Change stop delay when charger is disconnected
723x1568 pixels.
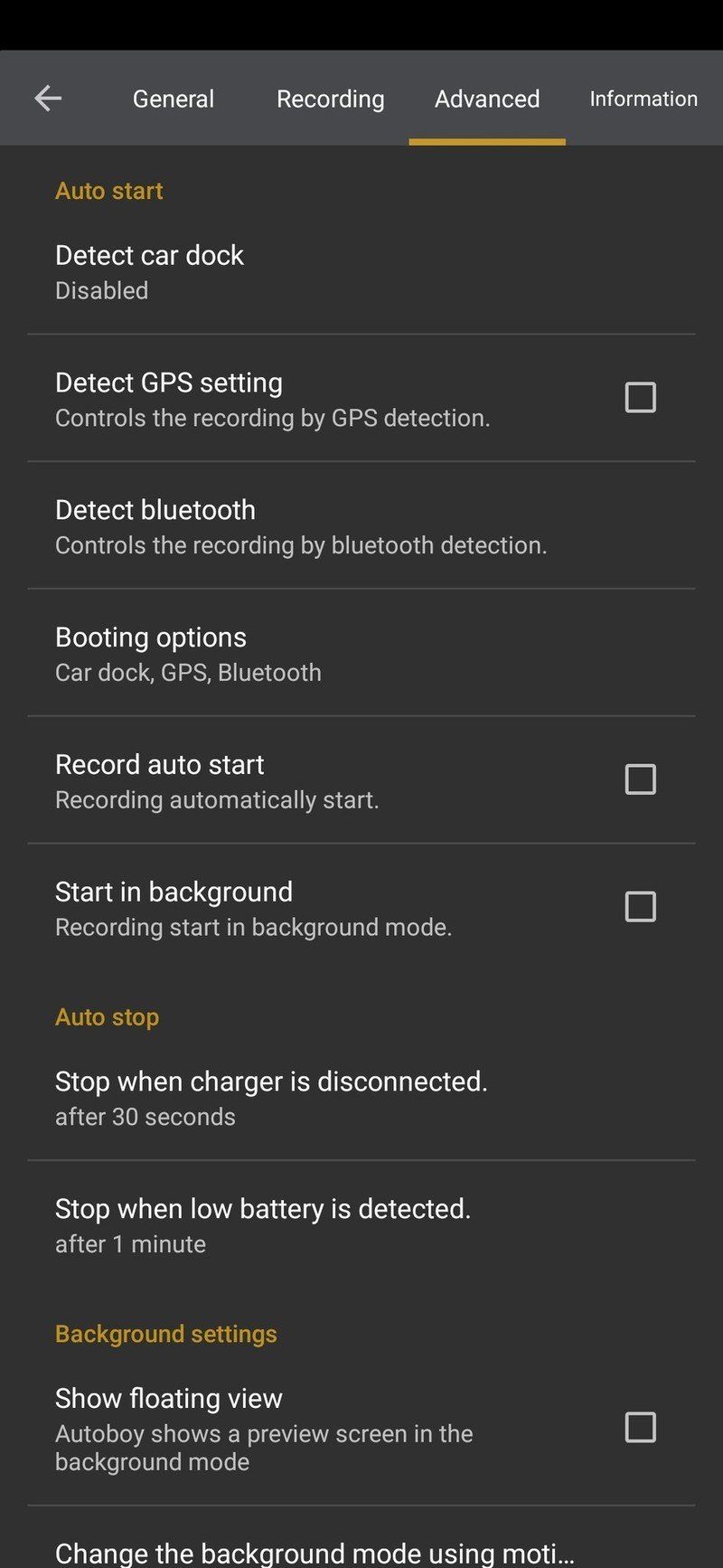pos(271,1096)
